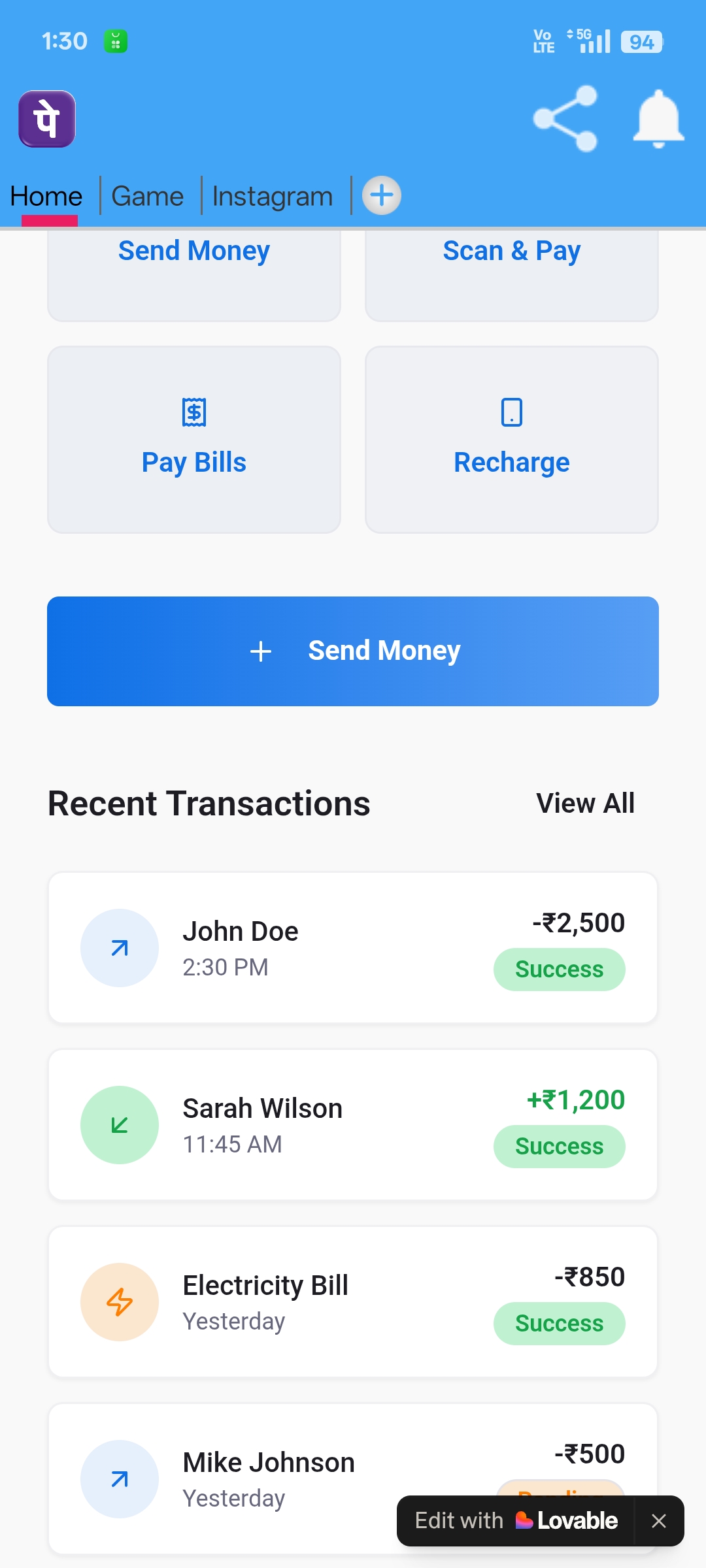Select the Pay Bills receipt icon
Screen dimensions: 706x1568
(x=193, y=412)
